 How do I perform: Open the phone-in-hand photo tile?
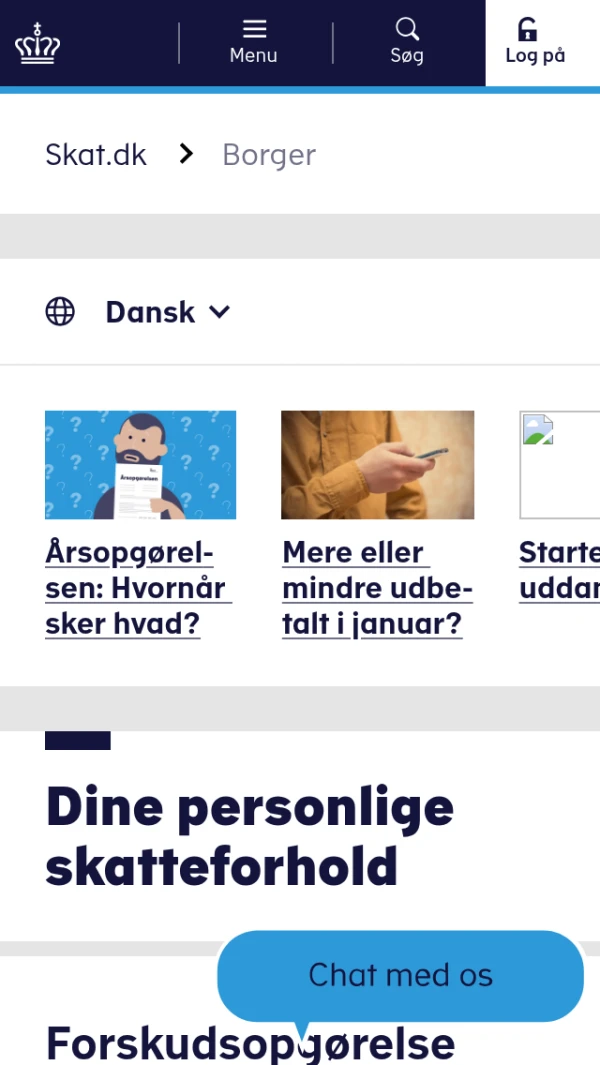point(377,465)
